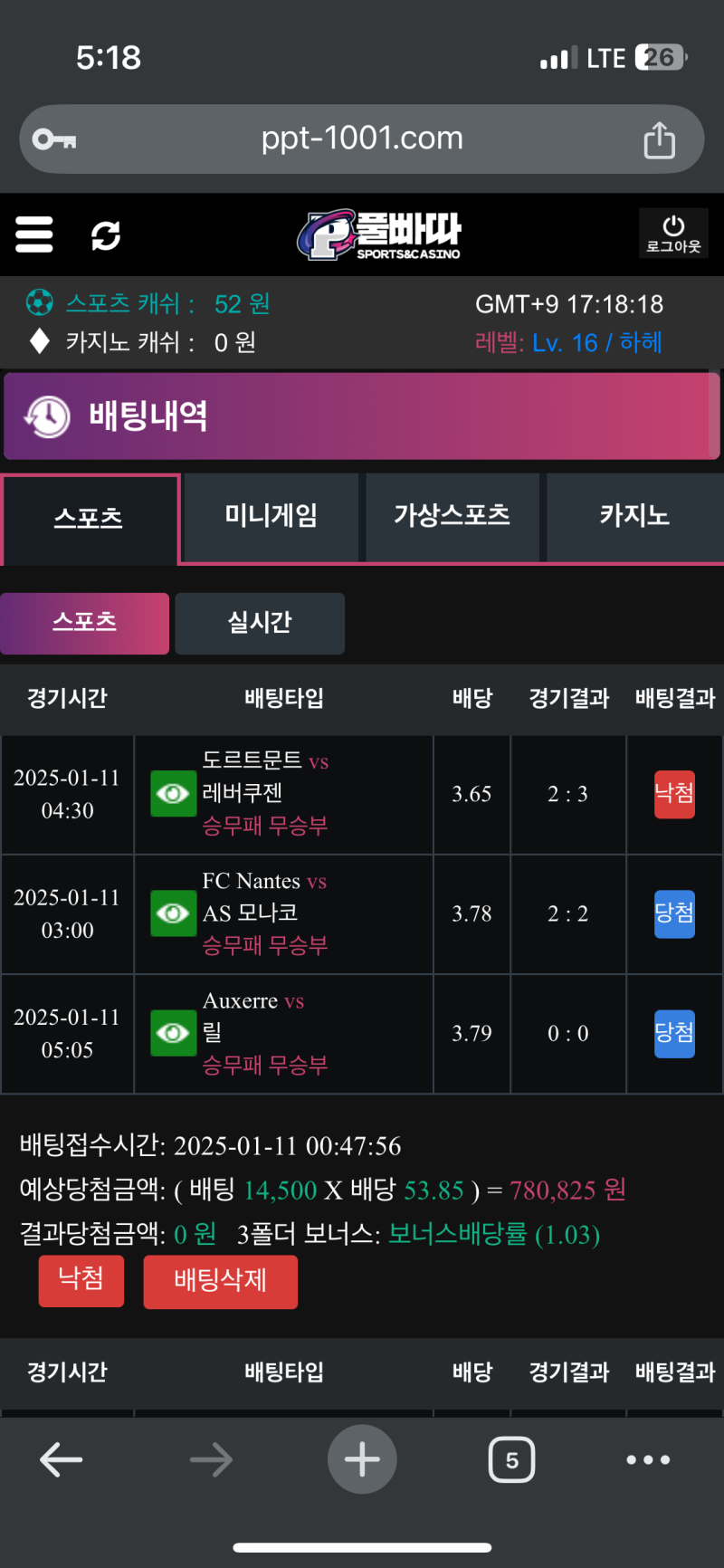Tap the eye icon for FC Nantes match
The image size is (724, 1568).
coord(173,913)
